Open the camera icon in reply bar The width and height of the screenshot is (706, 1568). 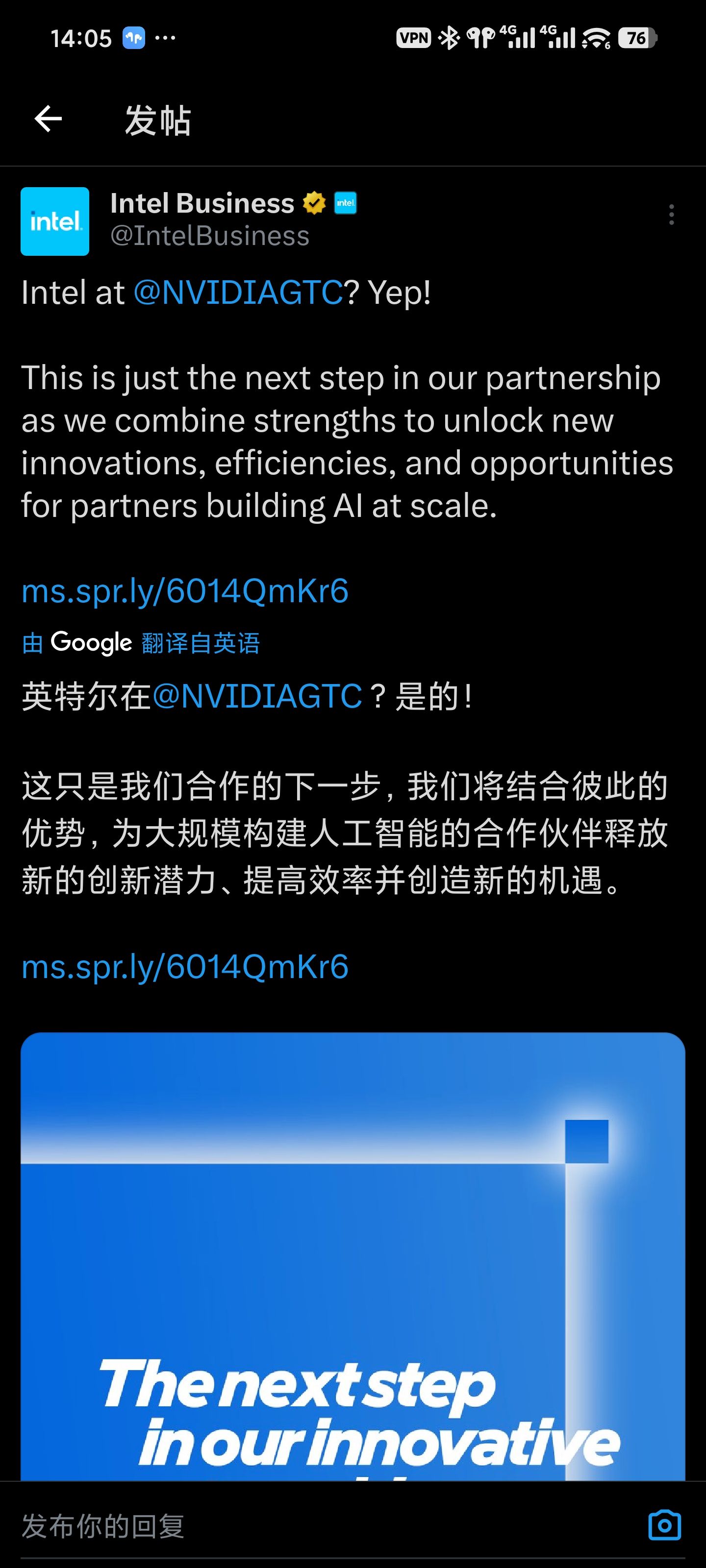665,1525
